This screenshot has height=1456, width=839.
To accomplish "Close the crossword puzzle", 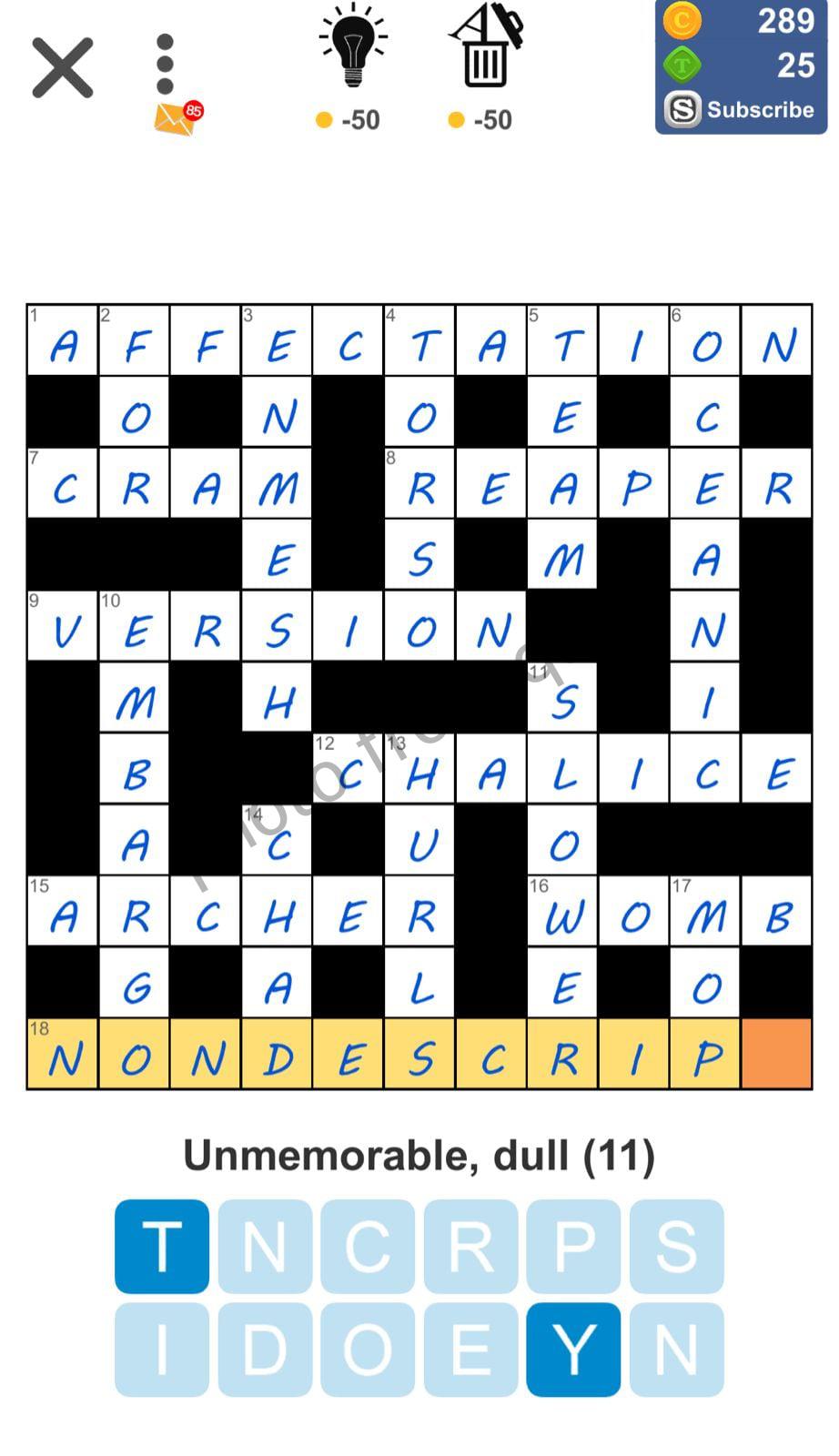I will pos(63,67).
